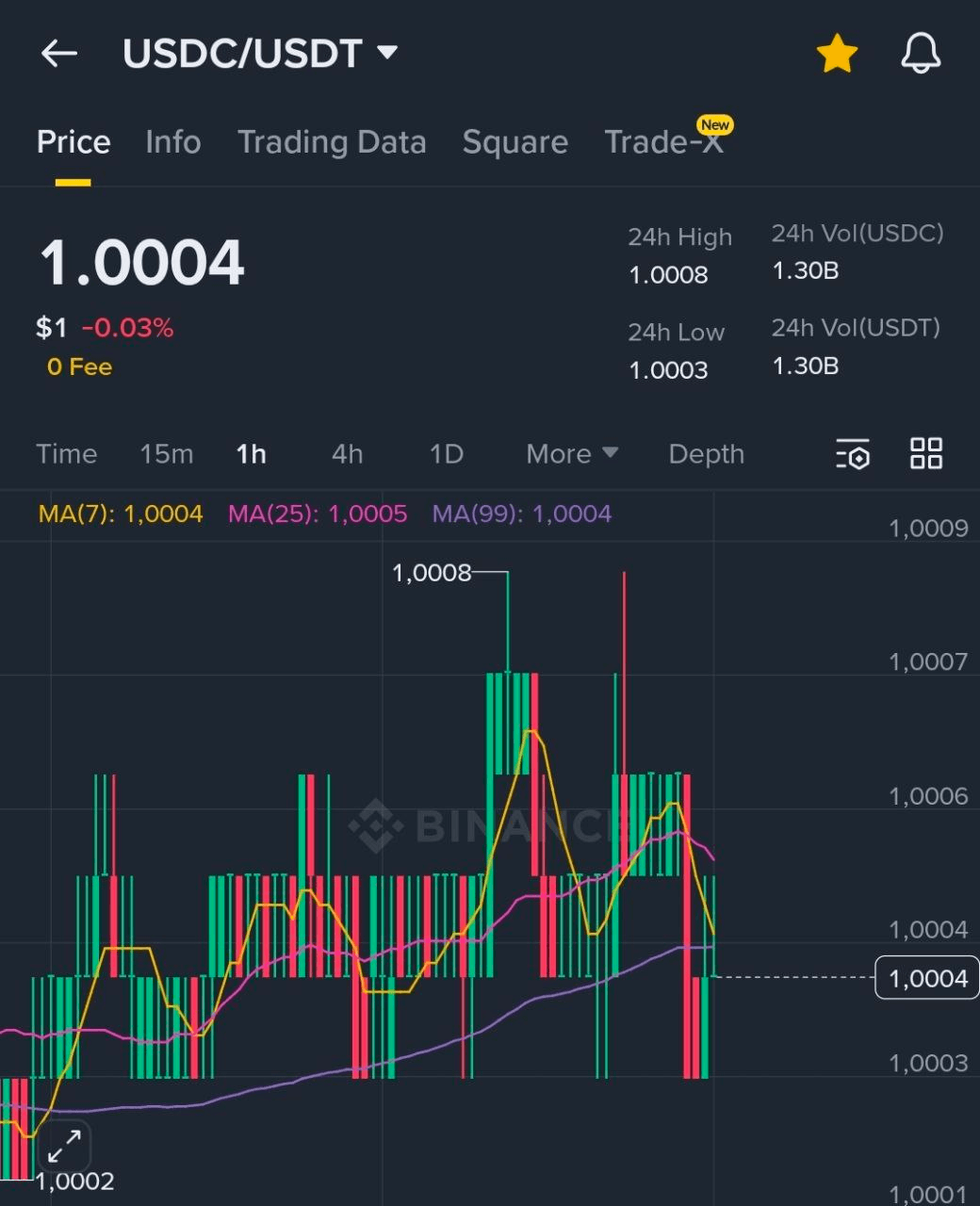Switch to the Trading Data tab
This screenshot has width=980, height=1206.
[332, 142]
